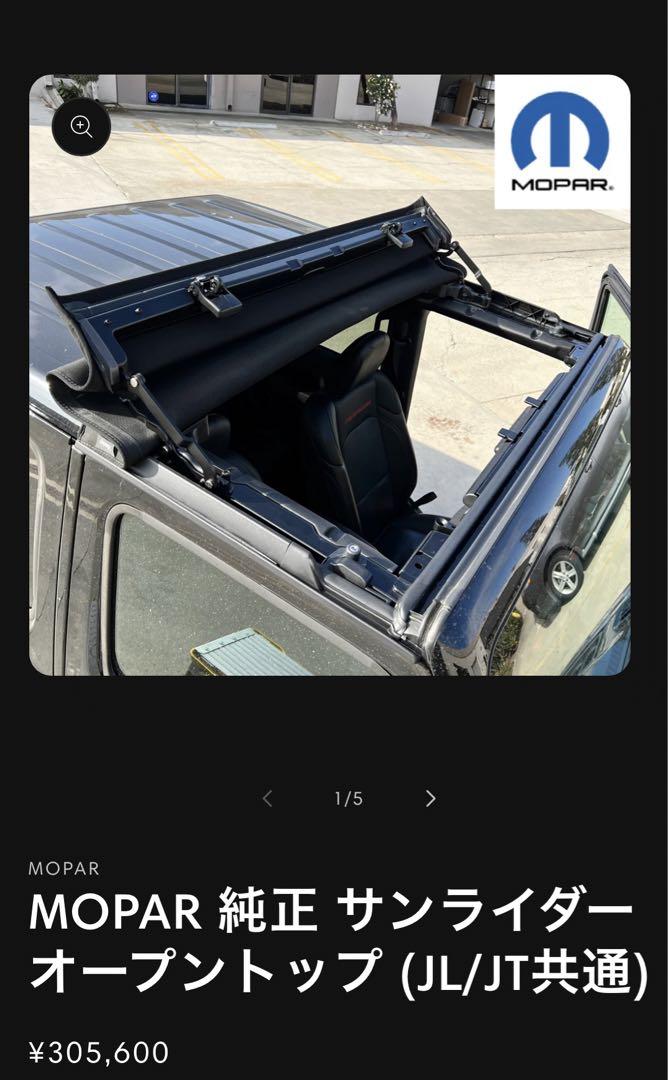Go back to the previous product image

[267, 798]
